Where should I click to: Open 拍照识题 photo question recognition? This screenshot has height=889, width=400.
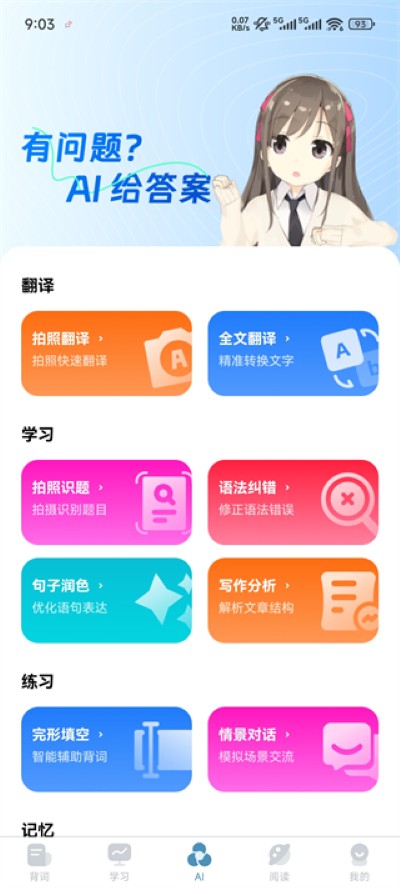tap(107, 502)
